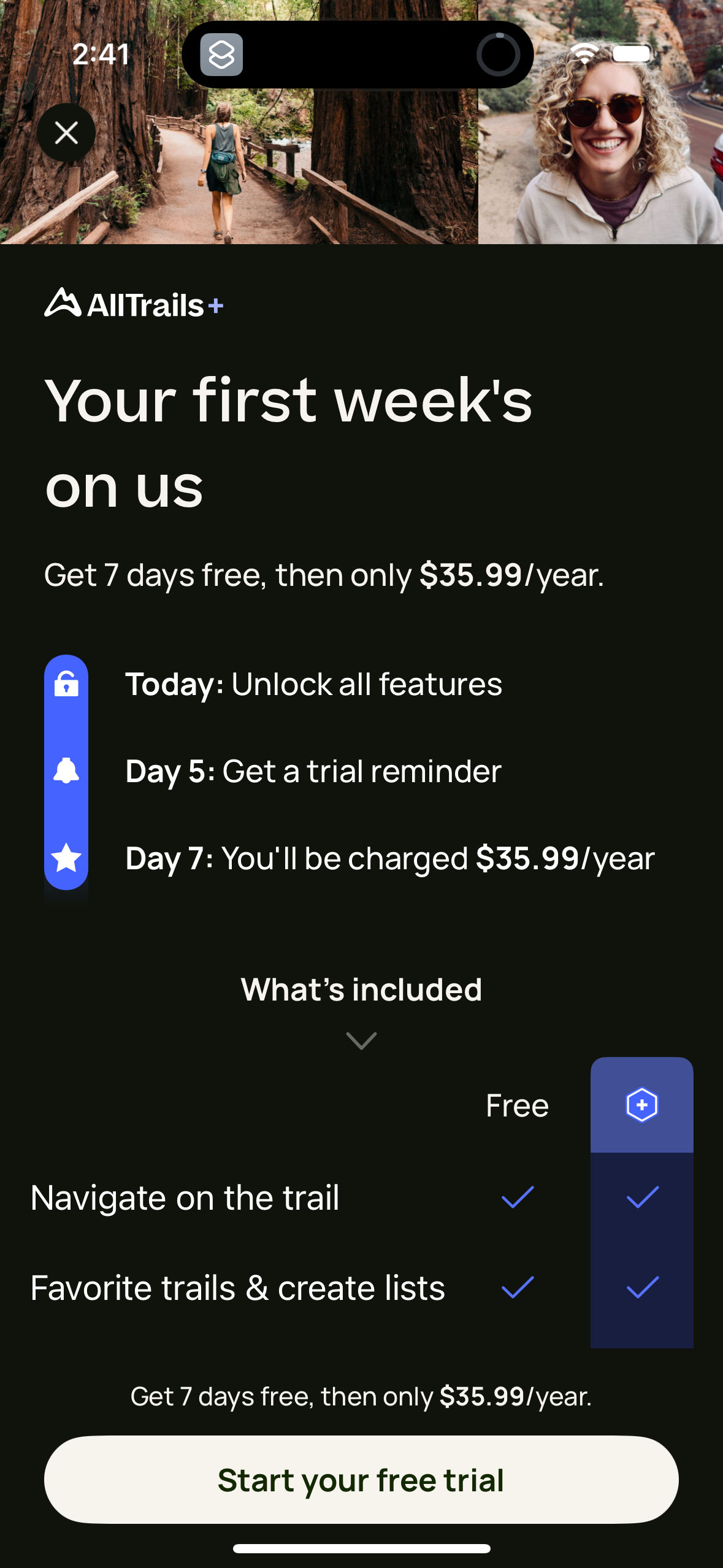The image size is (723, 1568).
Task: Dismiss the paywall with the X button
Action: coord(66,133)
